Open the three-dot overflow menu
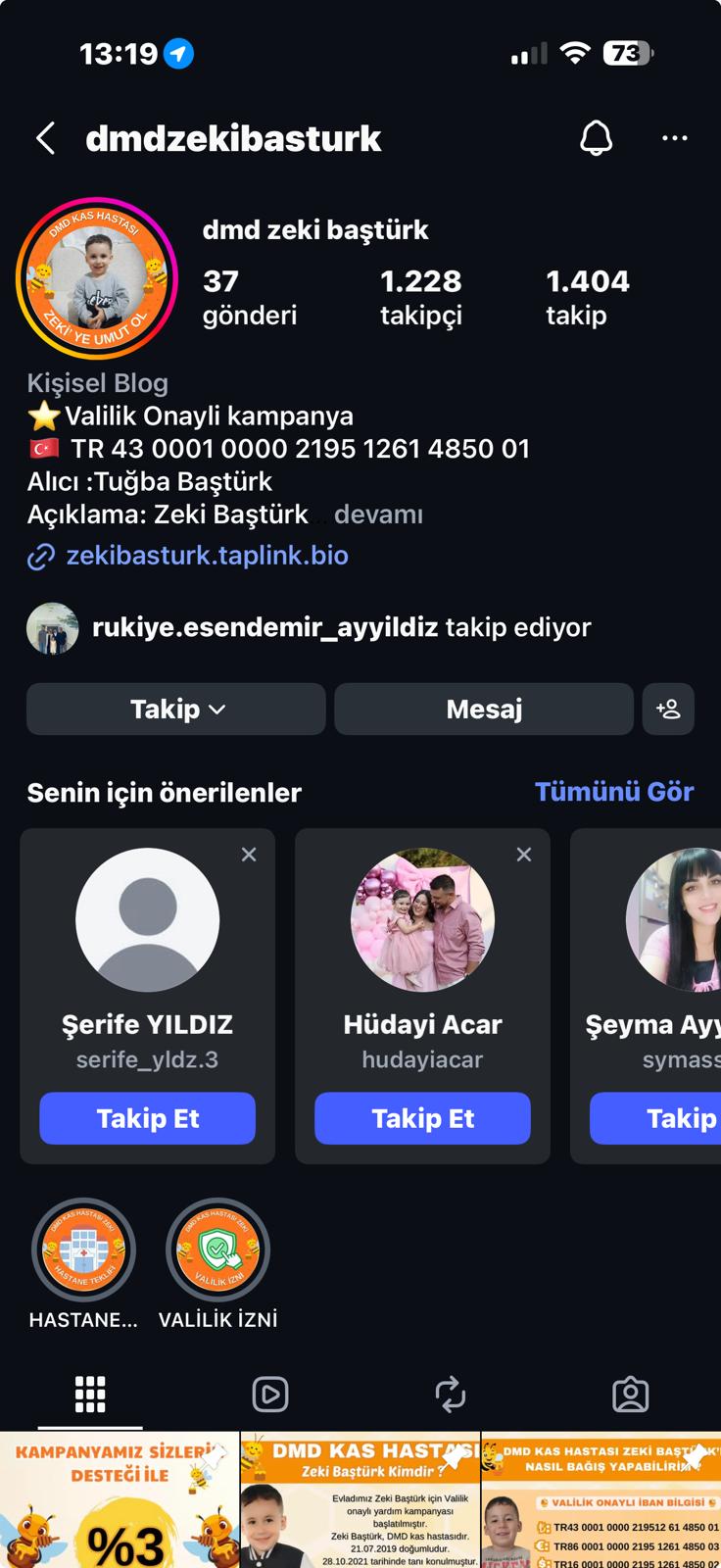 (674, 138)
